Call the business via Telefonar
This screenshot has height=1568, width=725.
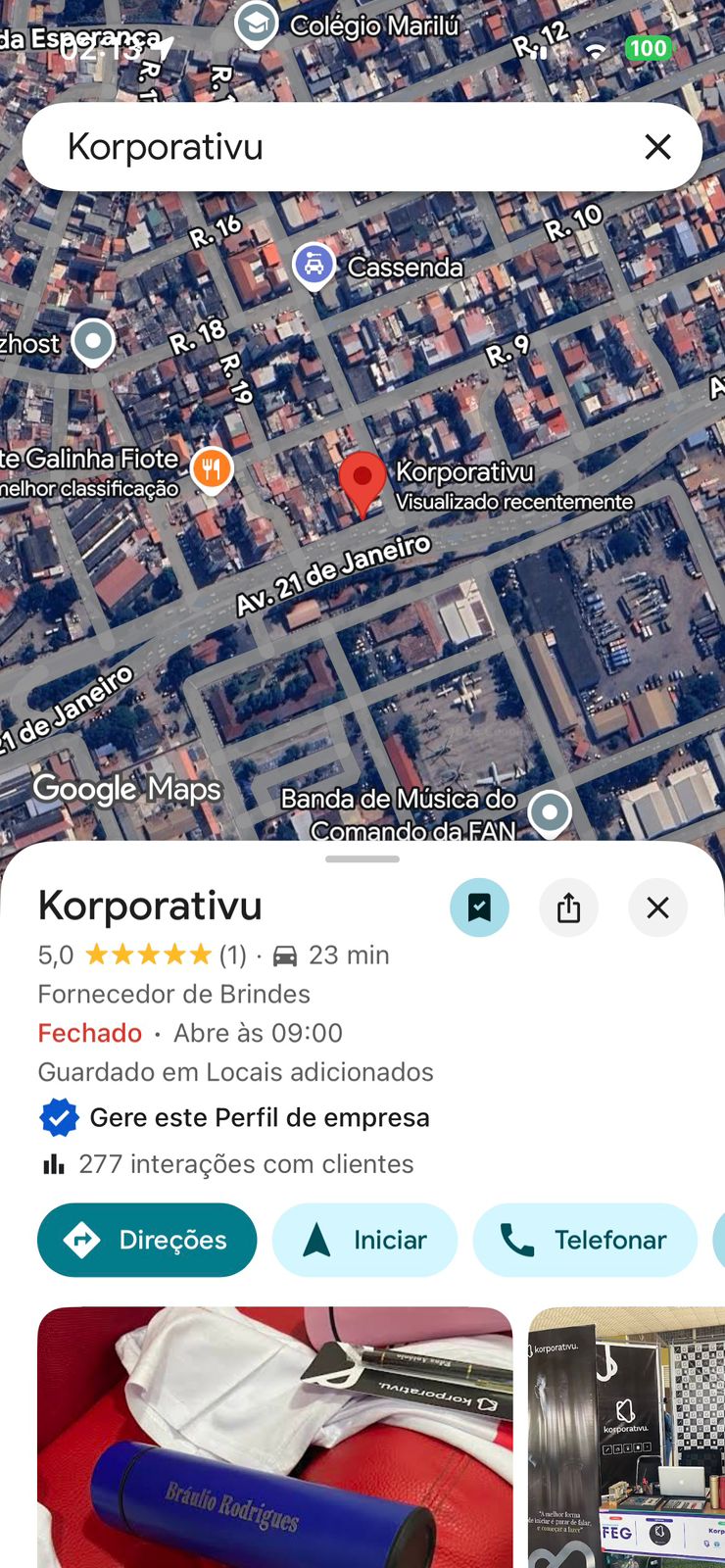point(585,1240)
